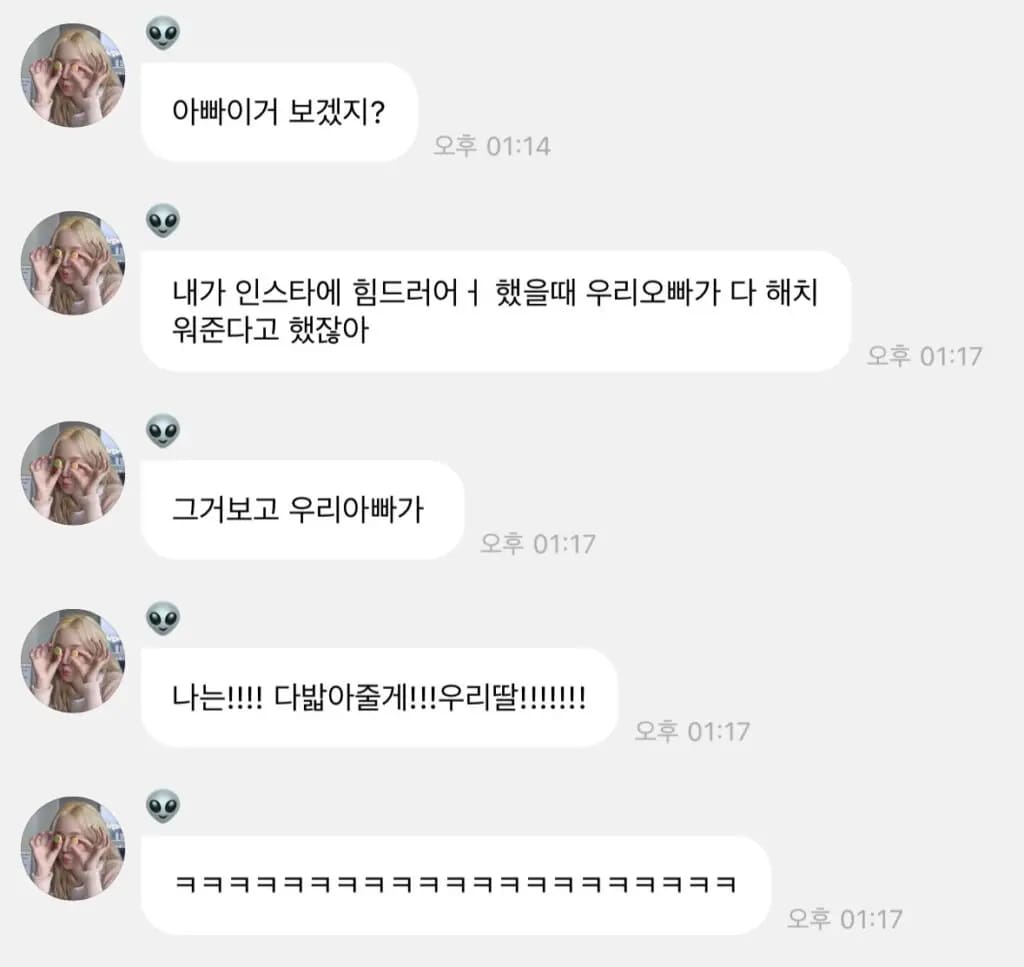The width and height of the screenshot is (1024, 967).
Task: Open sender's profile photo beside "아빠이거 보겠지?"
Action: pyautogui.click(x=73, y=75)
